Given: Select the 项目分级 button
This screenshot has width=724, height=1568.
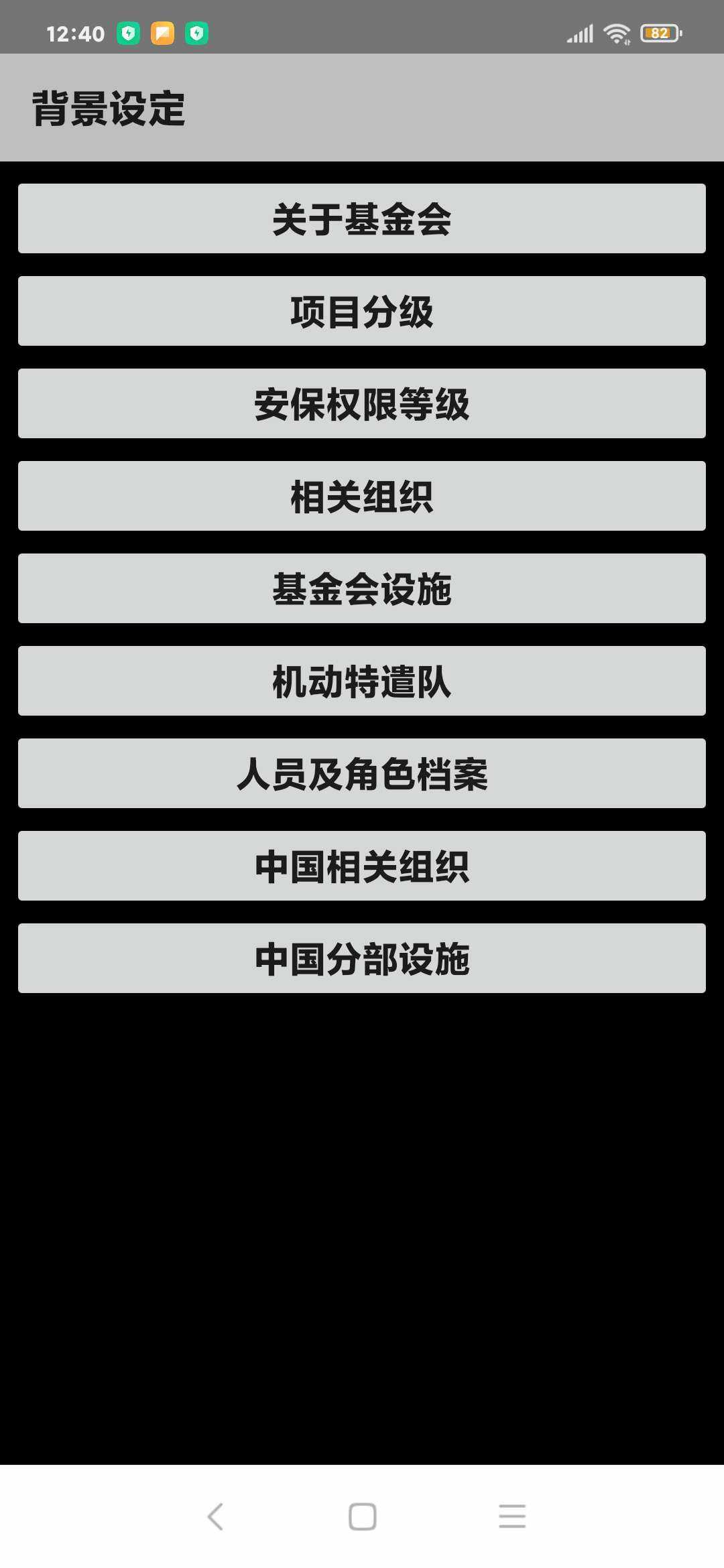Looking at the screenshot, I should point(362,311).
